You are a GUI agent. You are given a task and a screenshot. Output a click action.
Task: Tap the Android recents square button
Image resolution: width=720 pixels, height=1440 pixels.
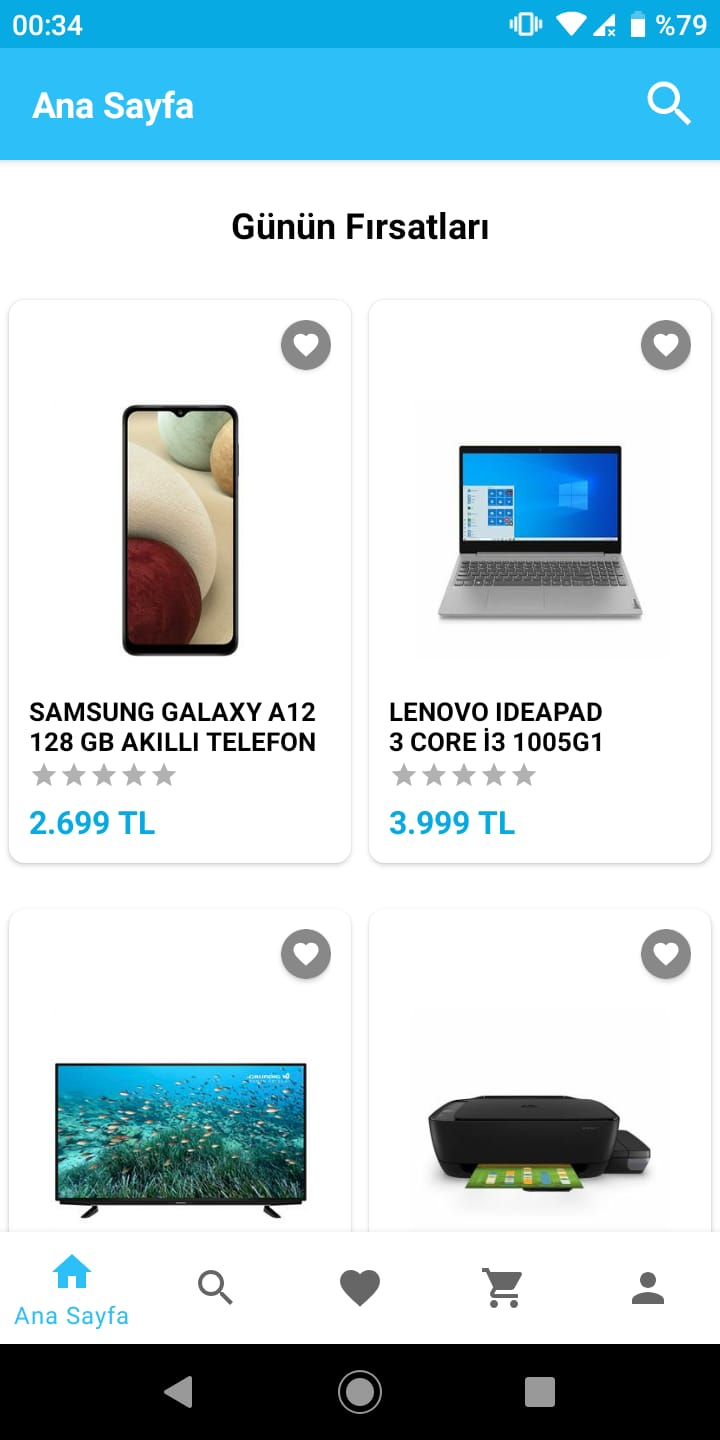click(x=539, y=1391)
